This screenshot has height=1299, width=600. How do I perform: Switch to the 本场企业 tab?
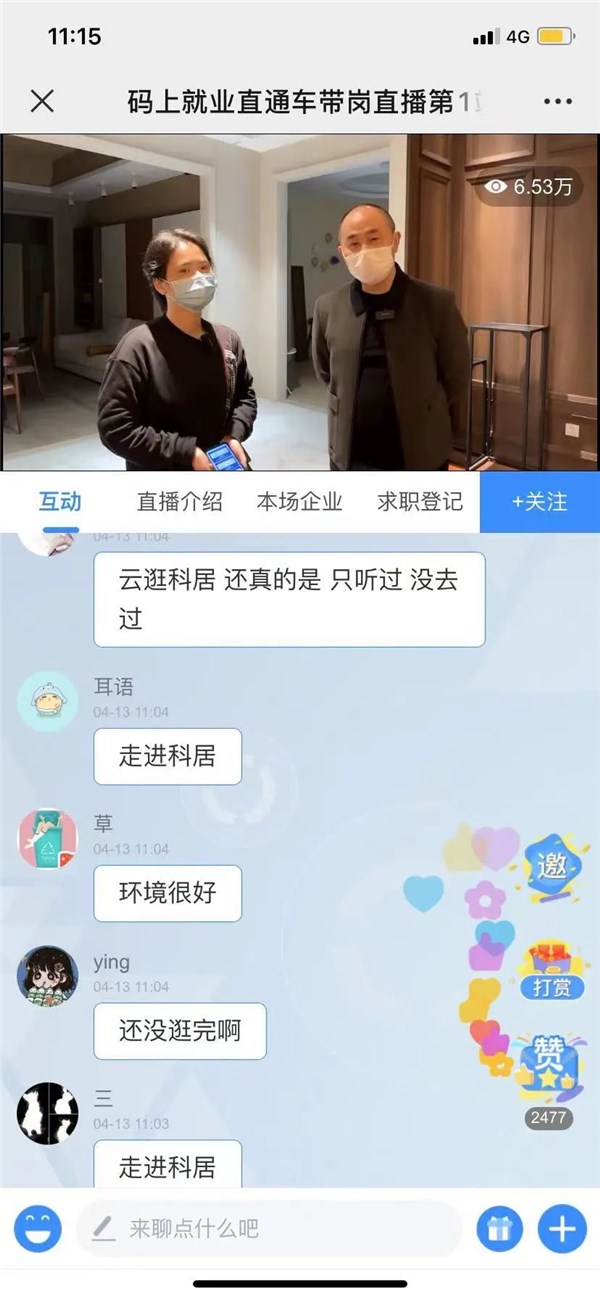point(299,502)
